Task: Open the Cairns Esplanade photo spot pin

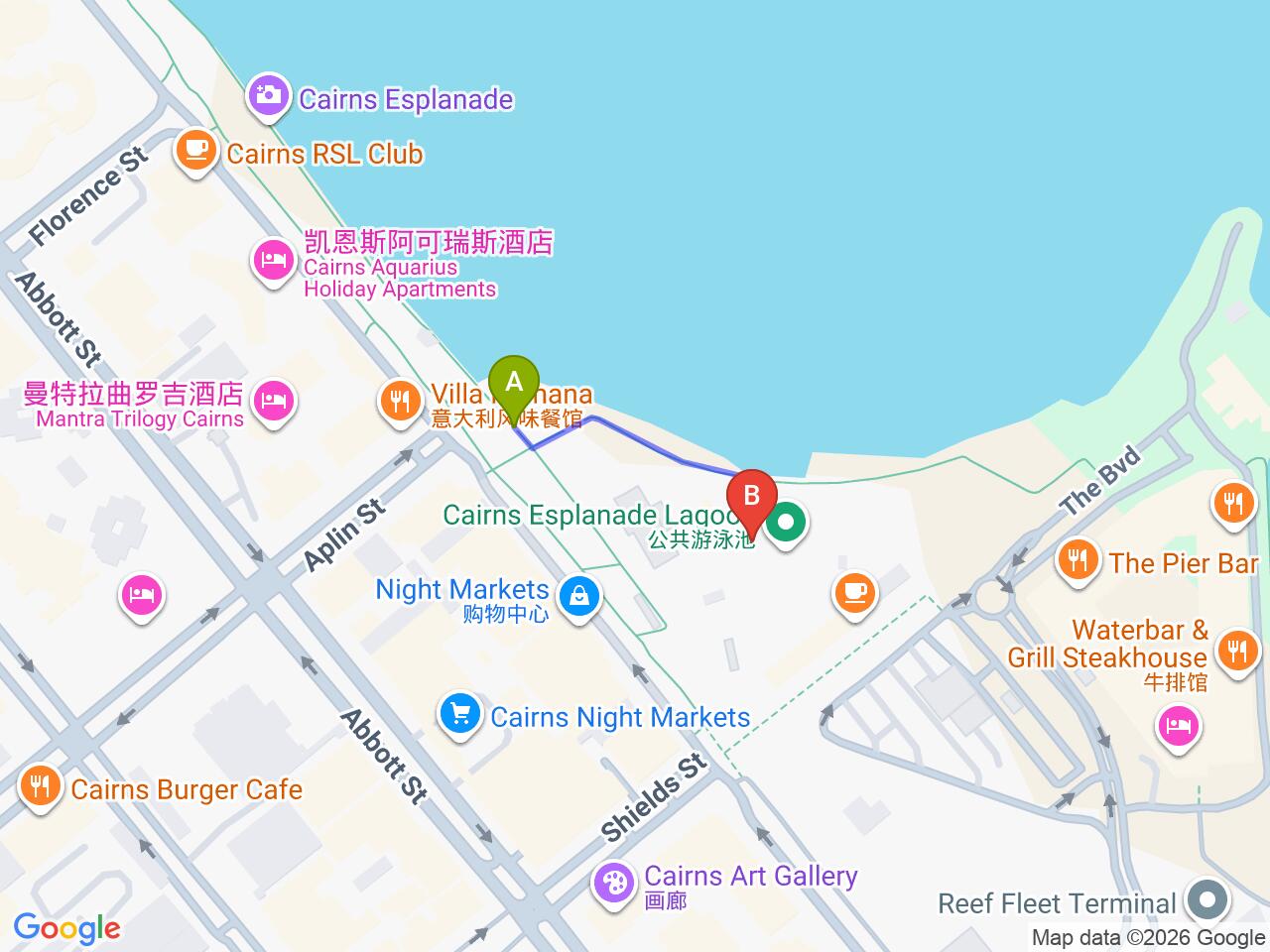Action: [x=268, y=96]
